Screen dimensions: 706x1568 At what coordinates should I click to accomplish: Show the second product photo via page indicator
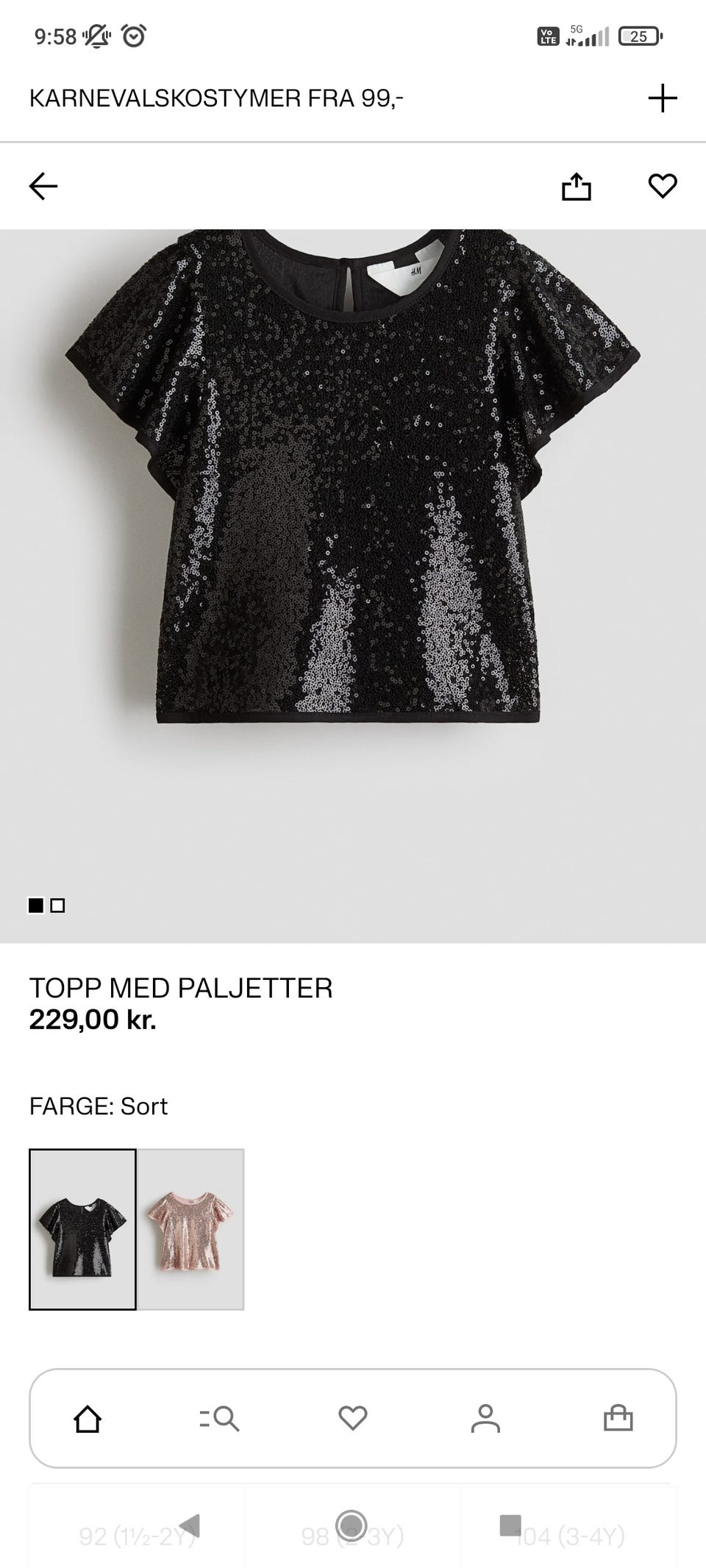tap(58, 906)
